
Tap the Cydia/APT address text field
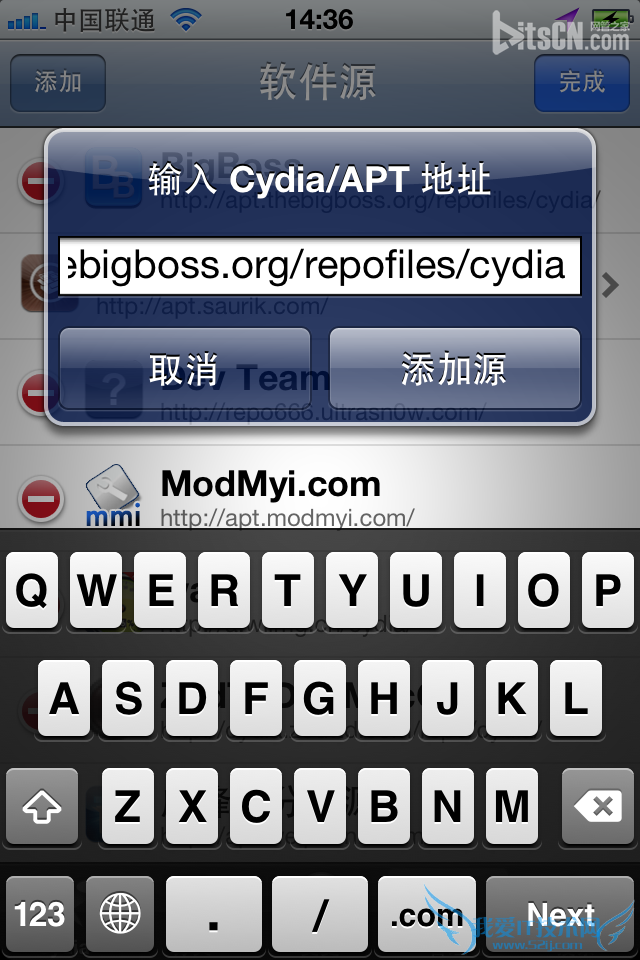[319, 266]
